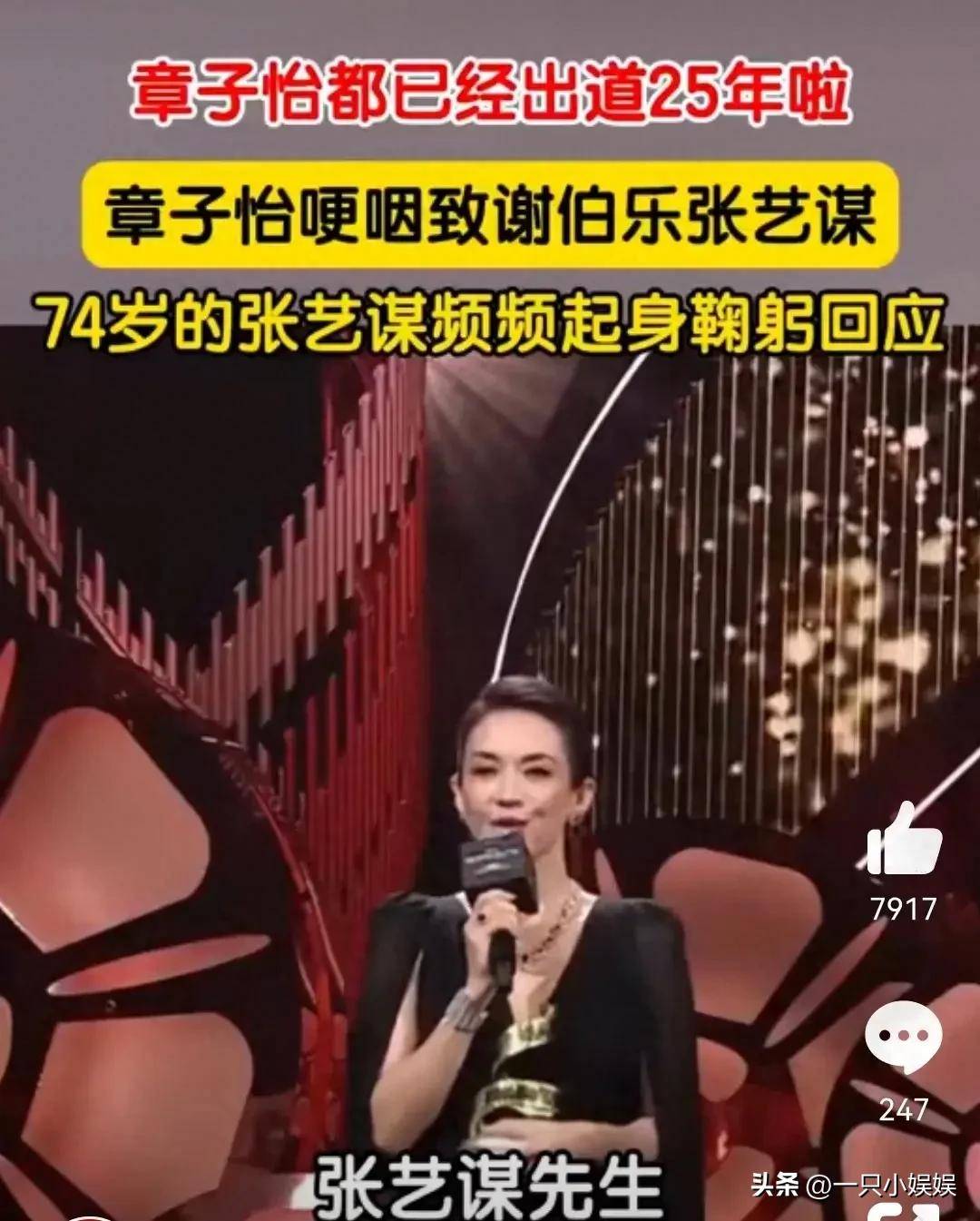This screenshot has width=980, height=1221.
Task: Select the comment count number 247
Action: click(x=902, y=1109)
